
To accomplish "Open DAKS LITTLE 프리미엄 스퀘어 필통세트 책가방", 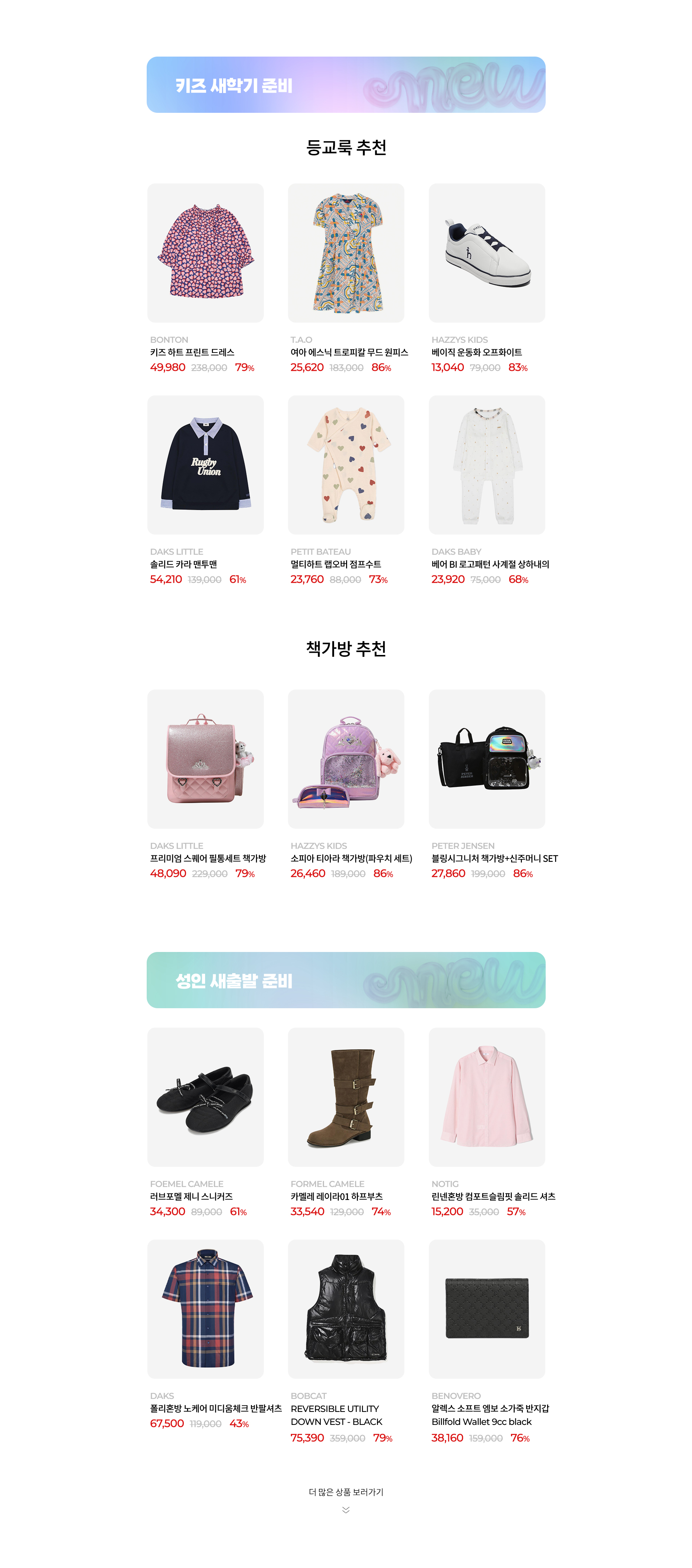I will (205, 759).
